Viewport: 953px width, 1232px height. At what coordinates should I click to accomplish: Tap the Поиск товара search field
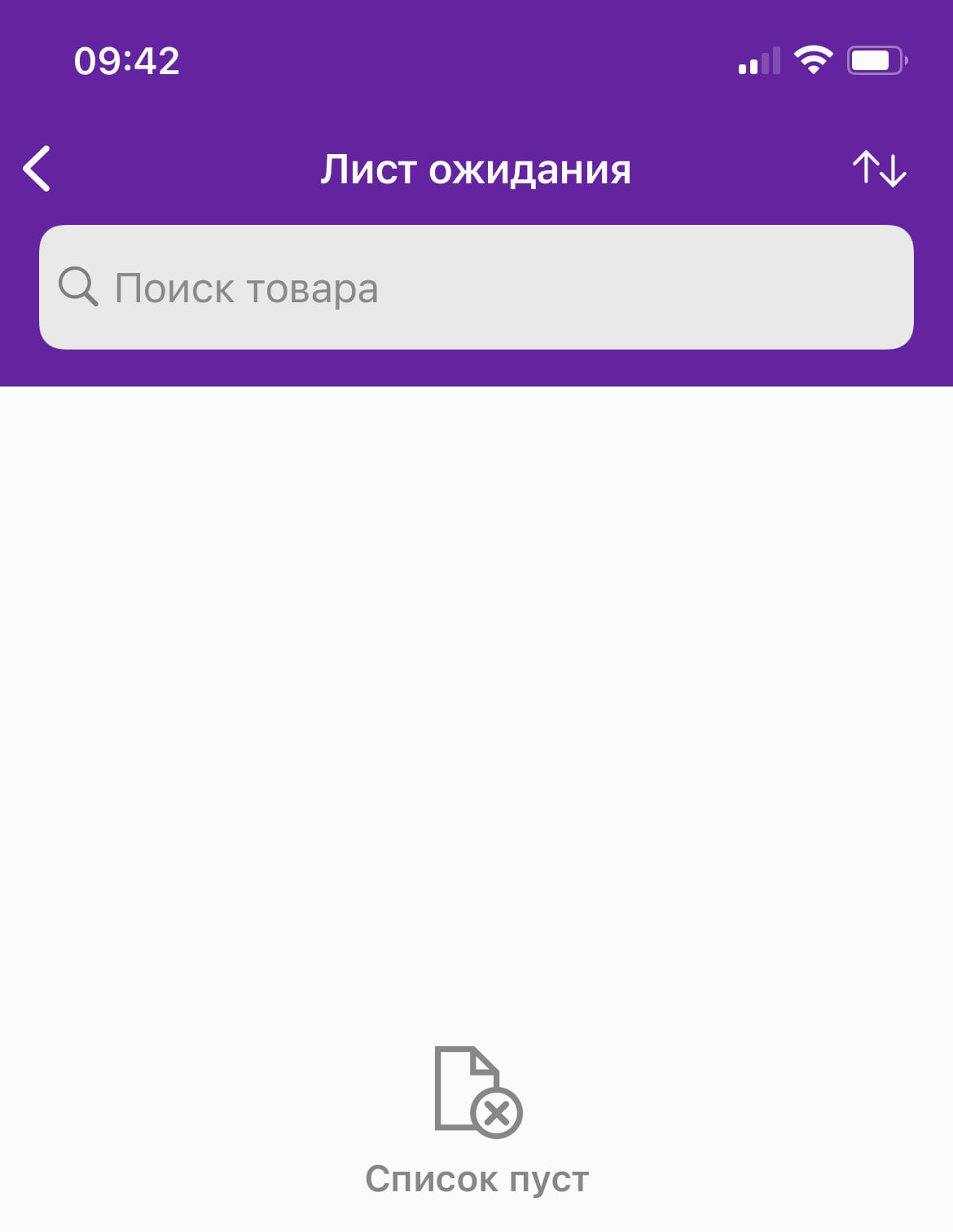point(476,288)
